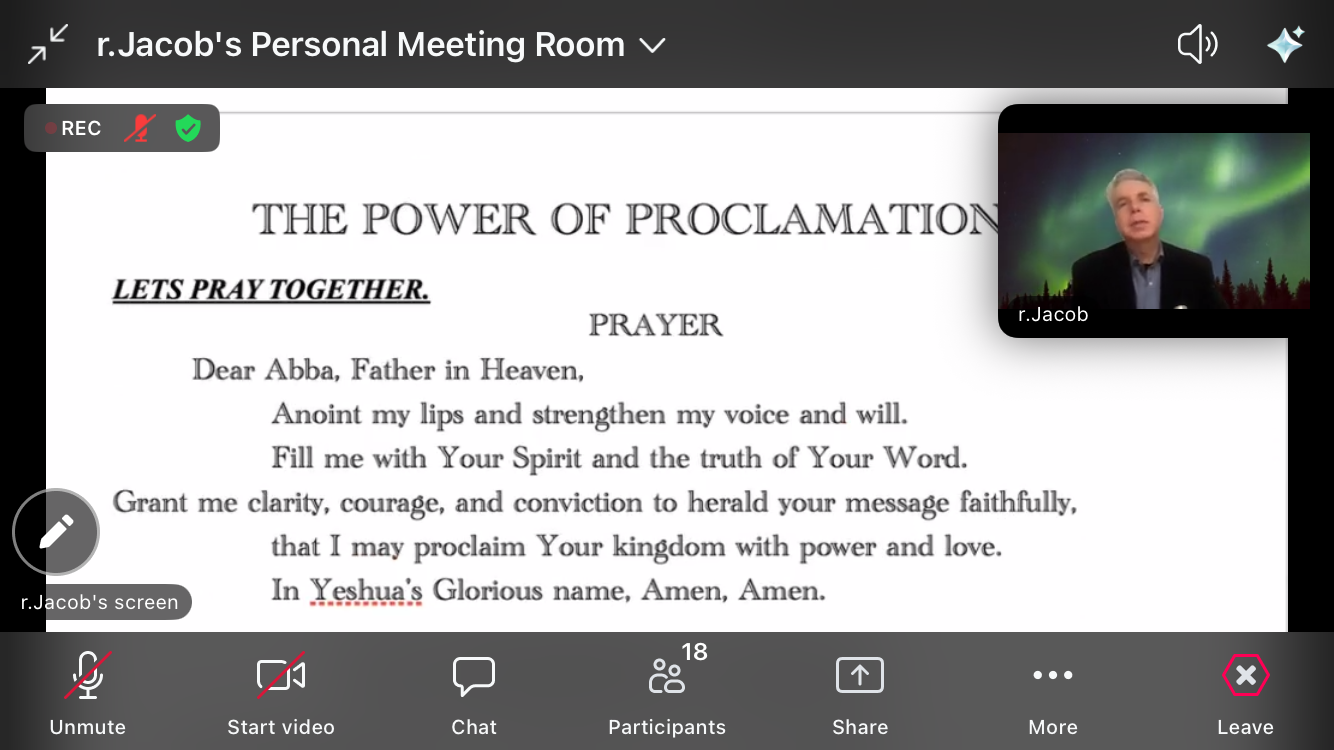Screen dimensions: 1334x750
Task: Start video from the toolbar
Action: pos(280,692)
